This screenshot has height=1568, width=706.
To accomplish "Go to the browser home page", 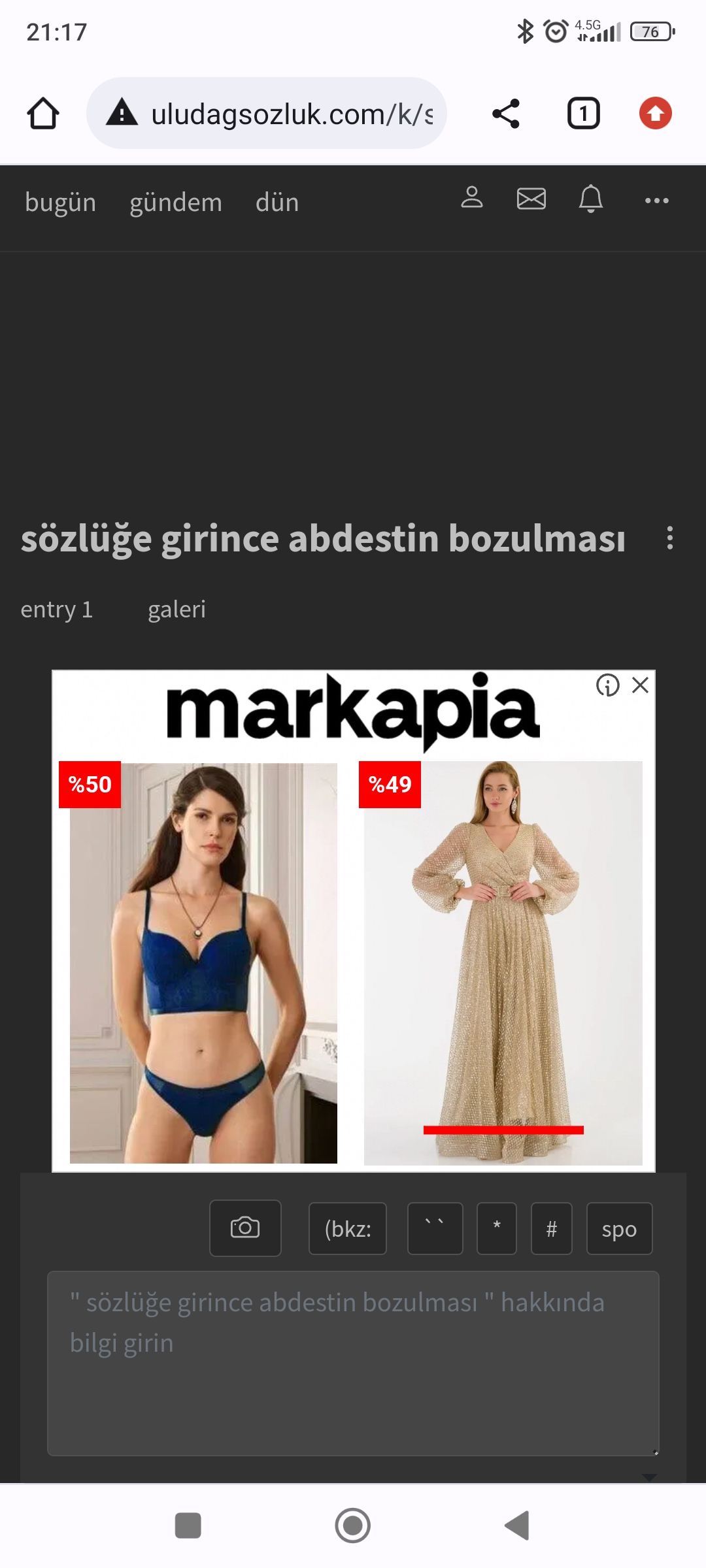I will pyautogui.click(x=43, y=114).
